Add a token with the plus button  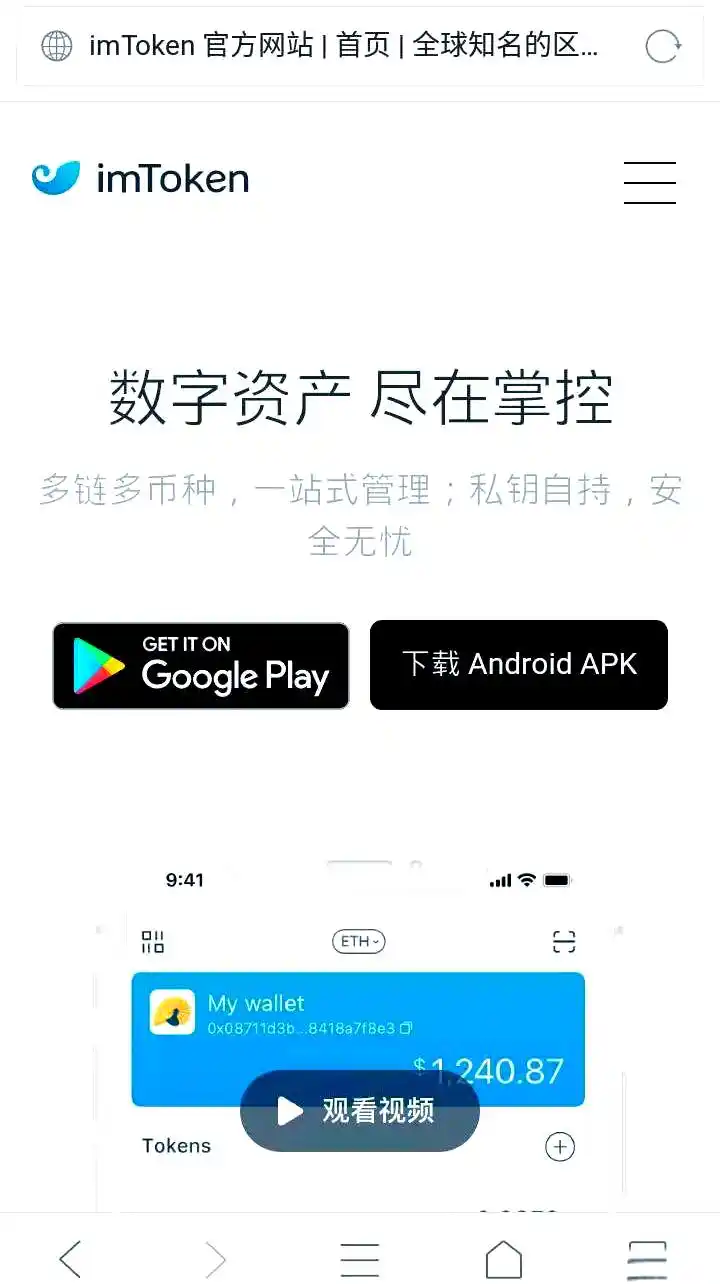(x=560, y=1147)
